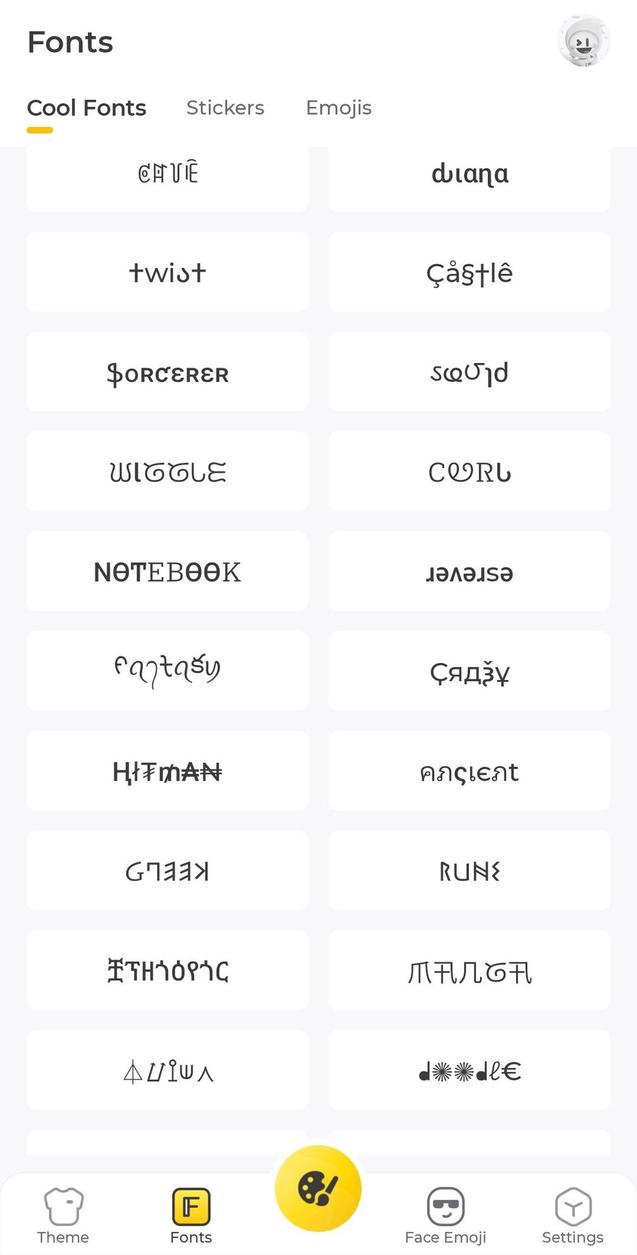The height and width of the screenshot is (1255, 637).
Task: Apply the Notebook font
Action: click(x=167, y=572)
